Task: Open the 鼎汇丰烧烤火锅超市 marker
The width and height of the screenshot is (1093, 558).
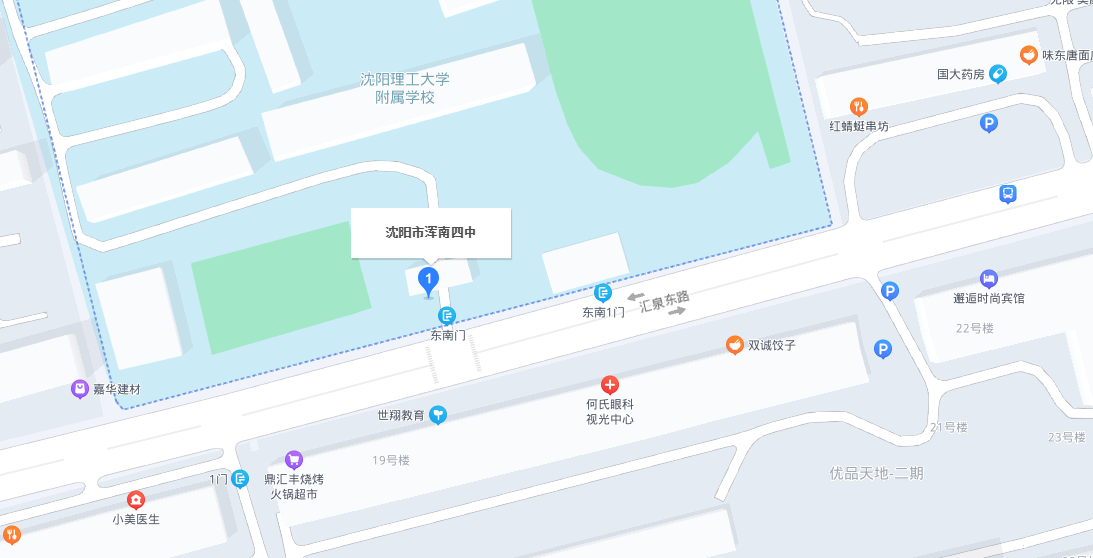Action: click(x=294, y=460)
